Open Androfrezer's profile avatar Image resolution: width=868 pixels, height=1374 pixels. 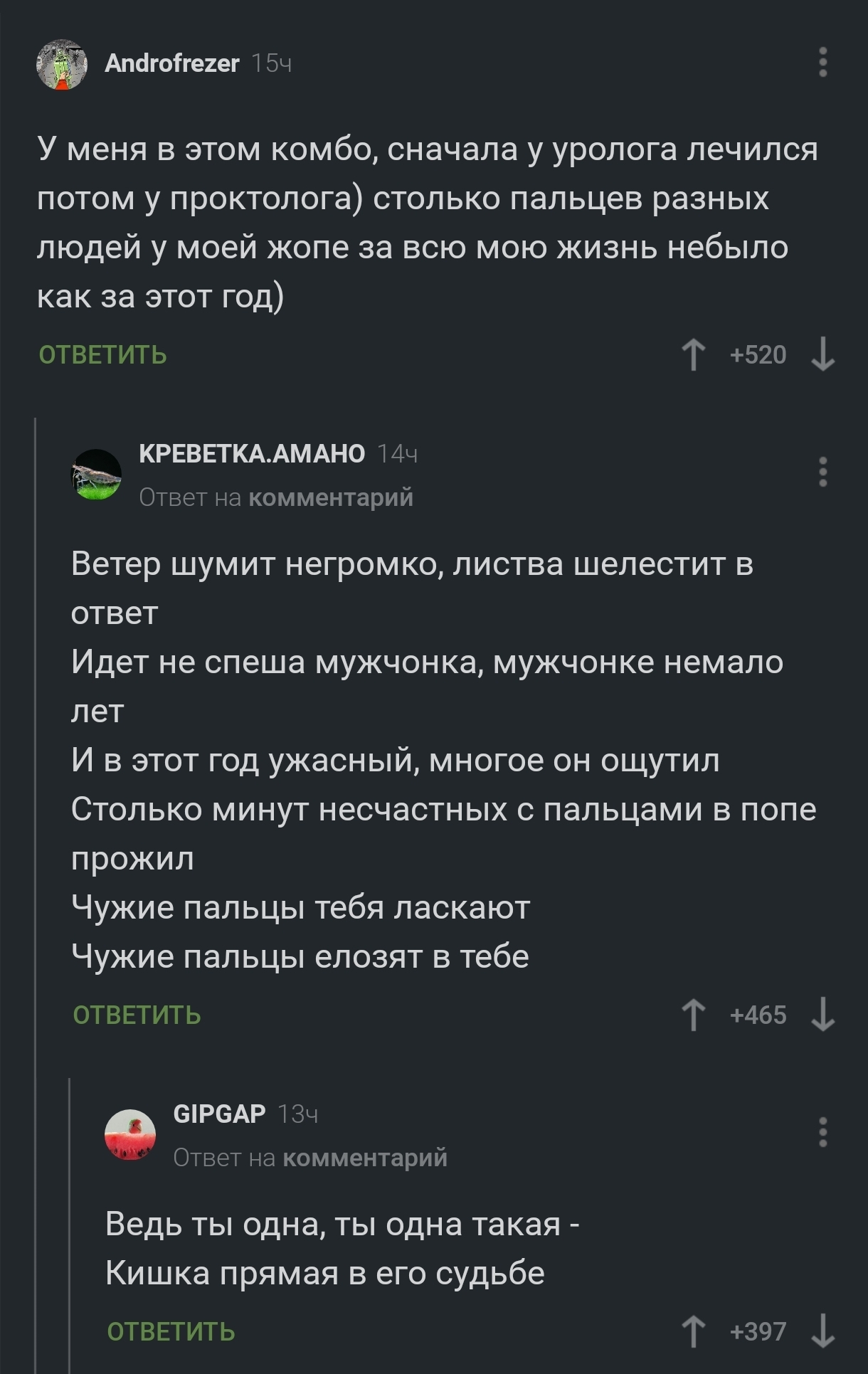coord(62,64)
